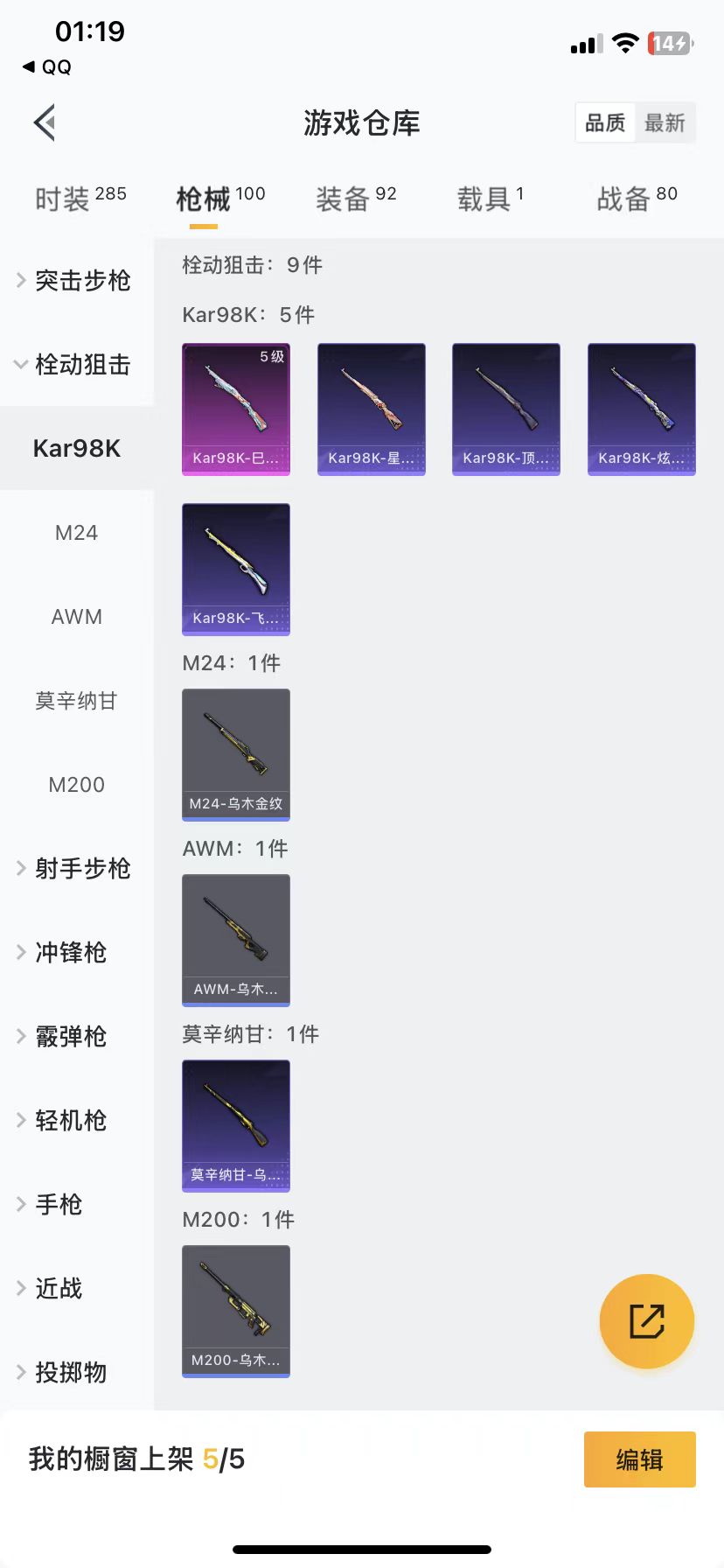Open the level 5 Kar98K skin
This screenshot has height=1568, width=724.
tap(236, 409)
